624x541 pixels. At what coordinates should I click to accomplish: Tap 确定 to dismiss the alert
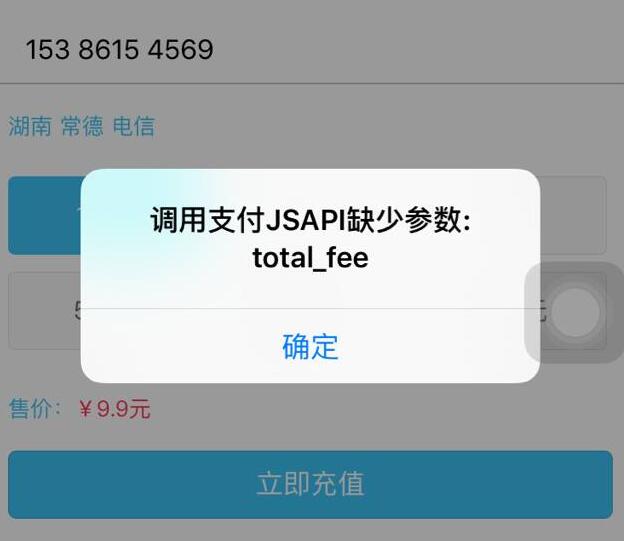click(x=310, y=347)
